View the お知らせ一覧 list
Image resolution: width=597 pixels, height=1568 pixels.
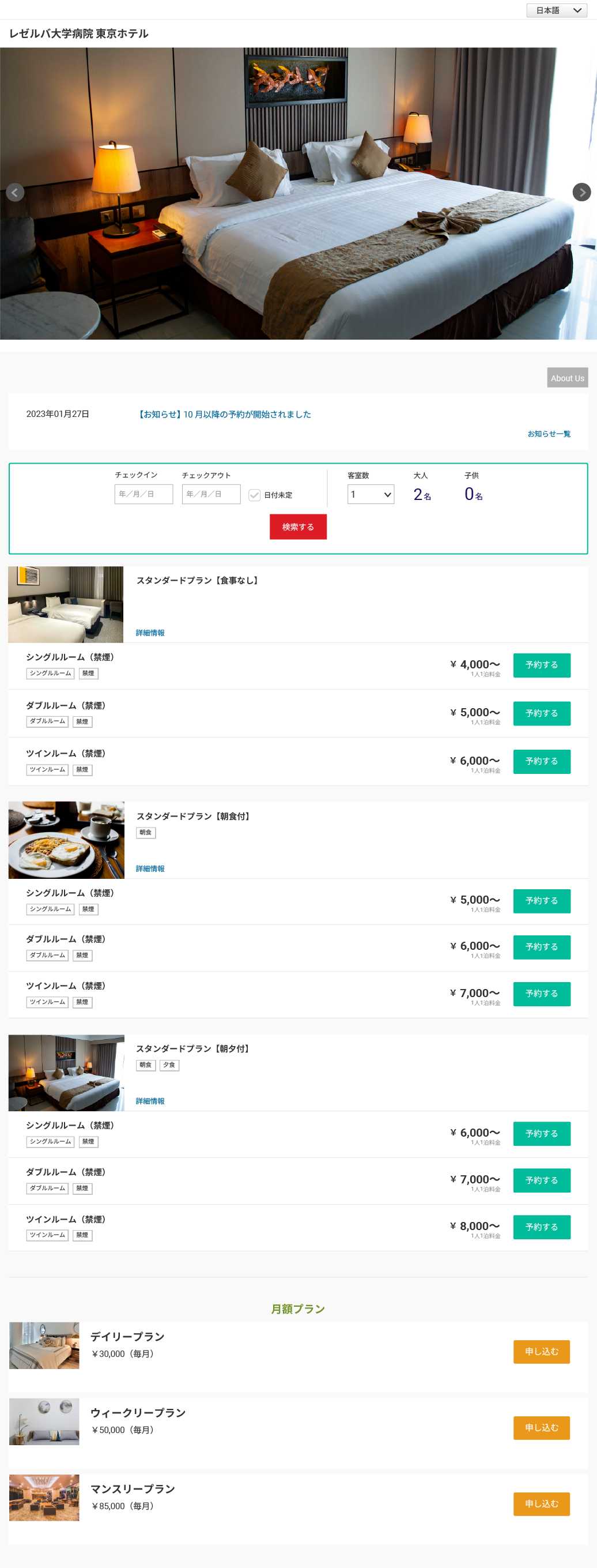tap(549, 434)
